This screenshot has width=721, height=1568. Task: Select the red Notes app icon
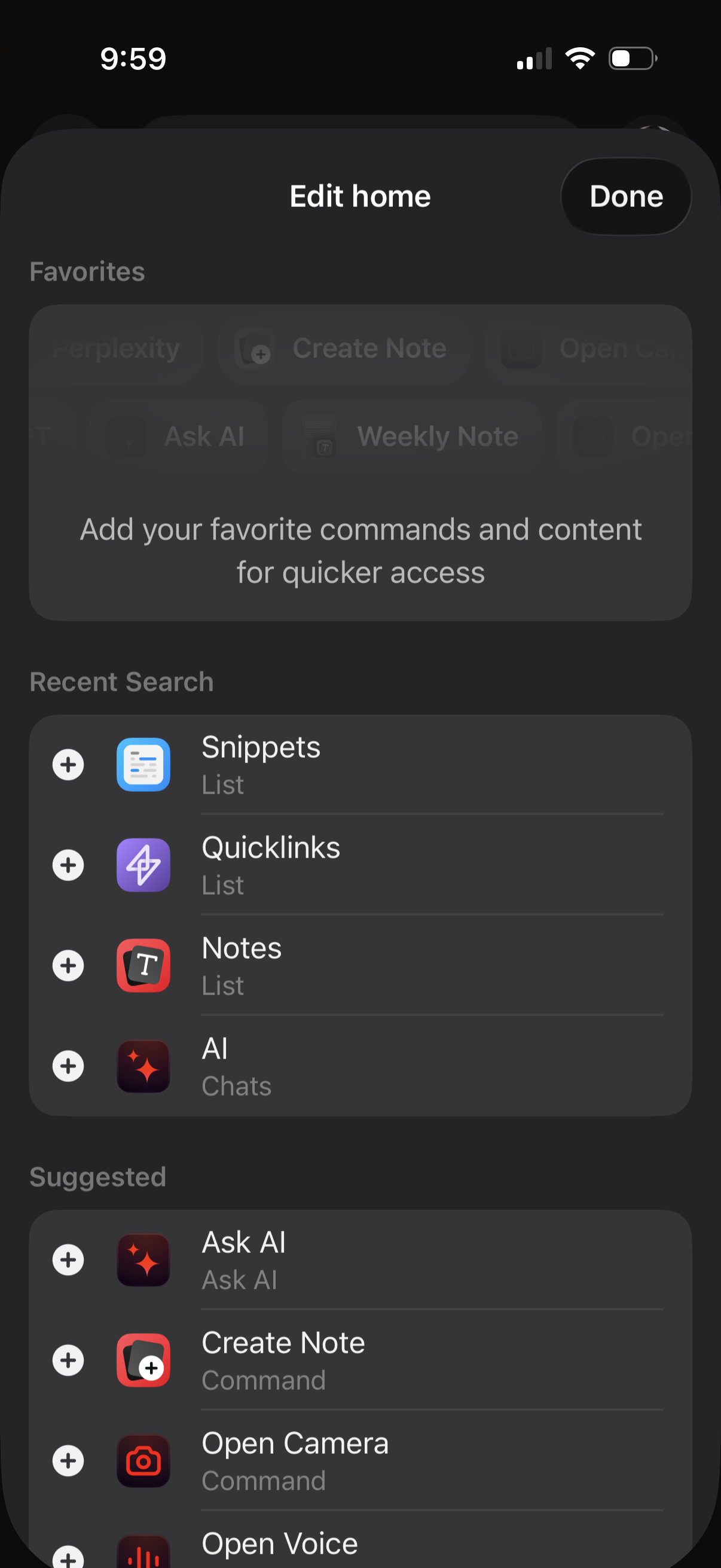coord(143,966)
